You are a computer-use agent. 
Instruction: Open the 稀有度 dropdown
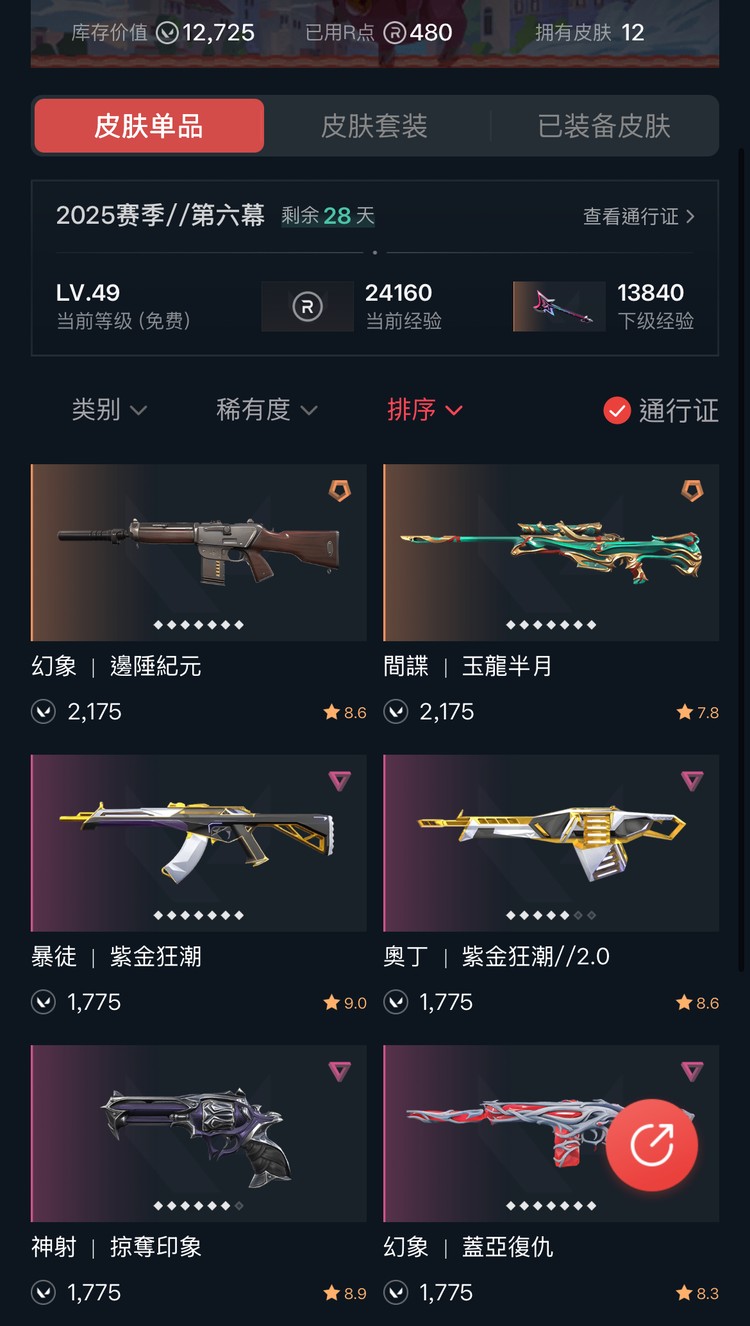click(x=266, y=410)
